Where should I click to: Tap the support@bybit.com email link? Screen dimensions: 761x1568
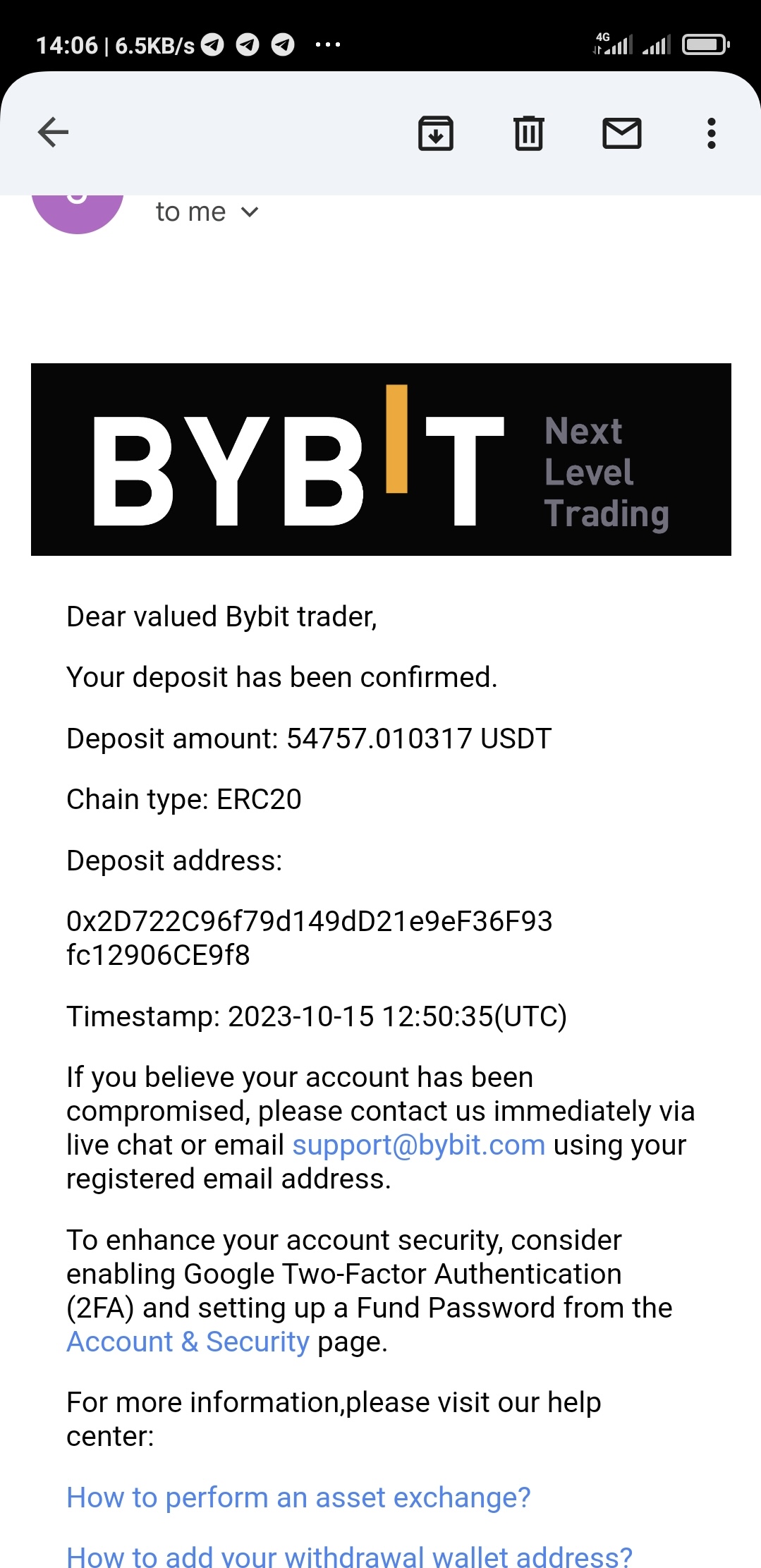coord(418,1145)
